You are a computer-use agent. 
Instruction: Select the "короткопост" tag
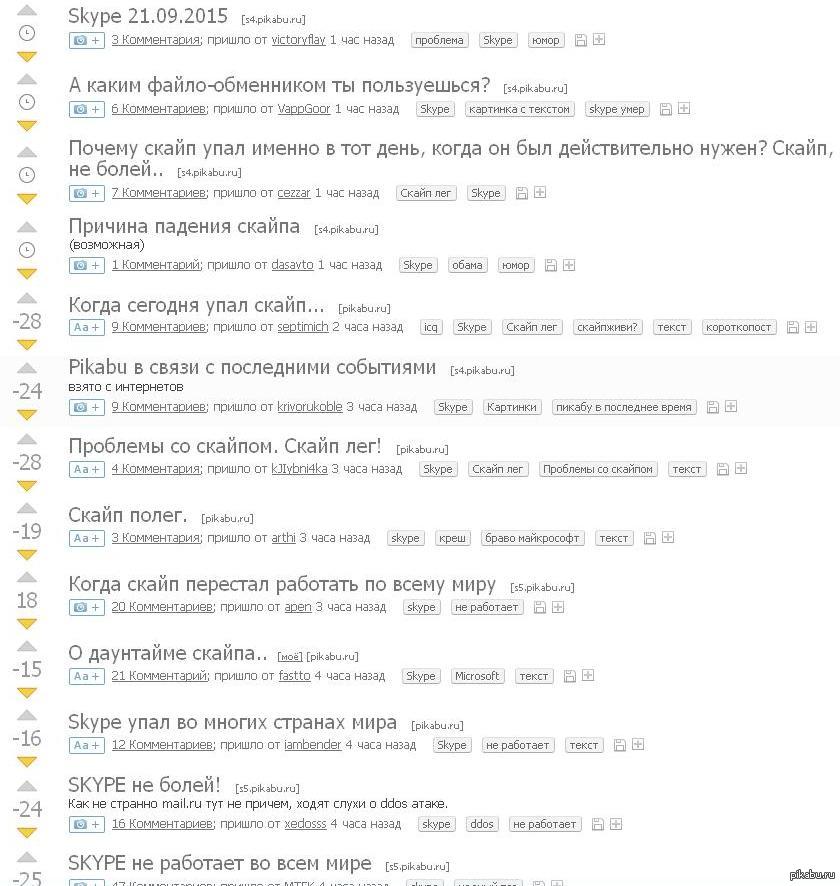738,327
